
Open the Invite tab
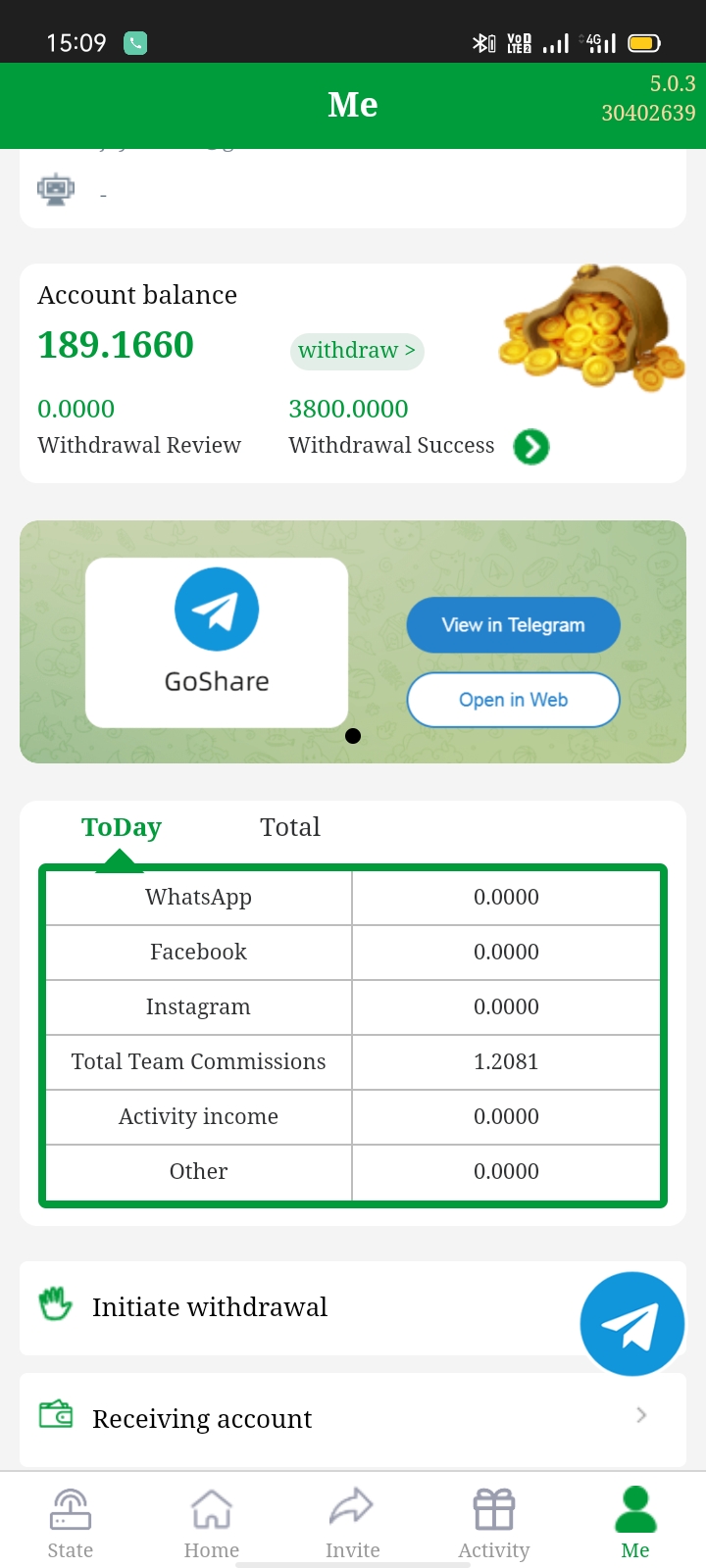(x=353, y=1524)
